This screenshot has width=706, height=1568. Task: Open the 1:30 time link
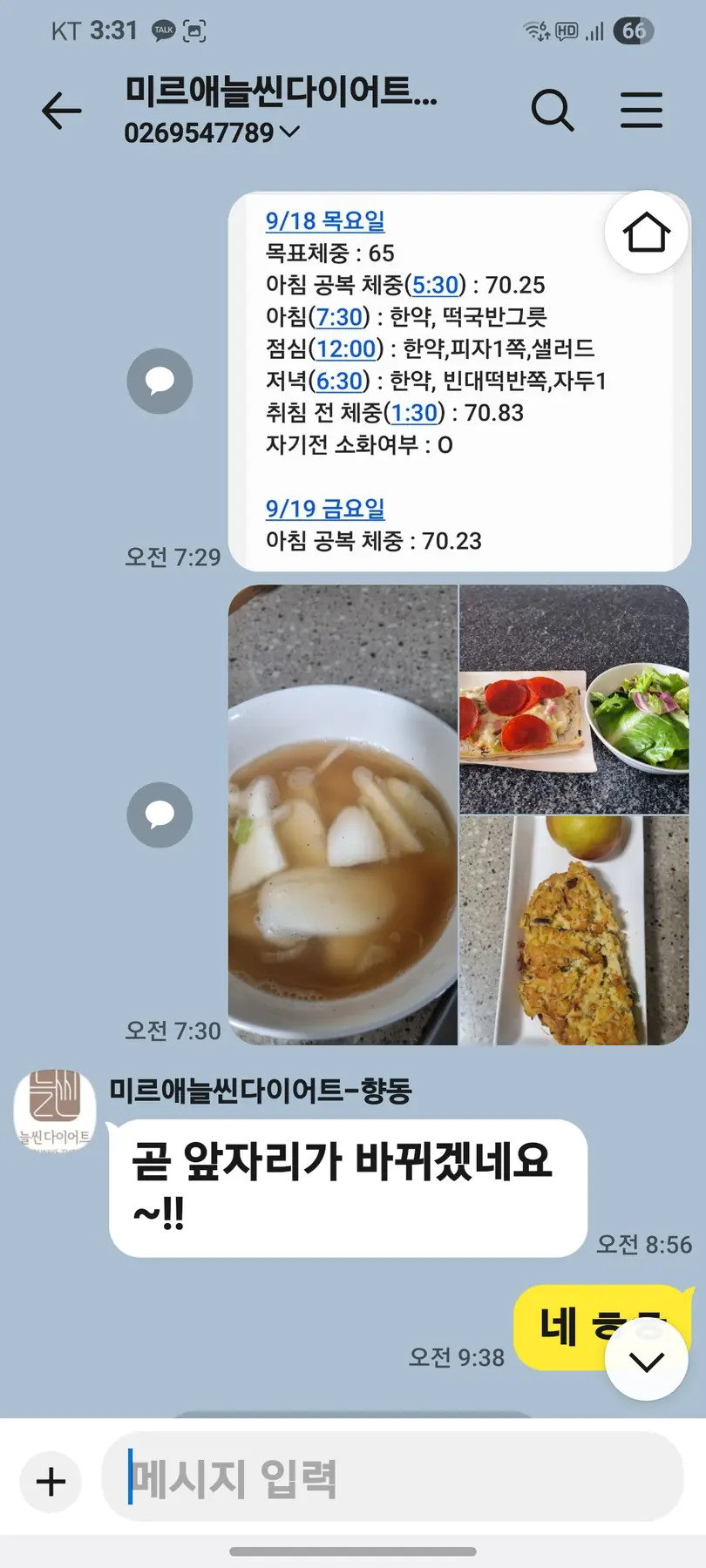coord(414,413)
